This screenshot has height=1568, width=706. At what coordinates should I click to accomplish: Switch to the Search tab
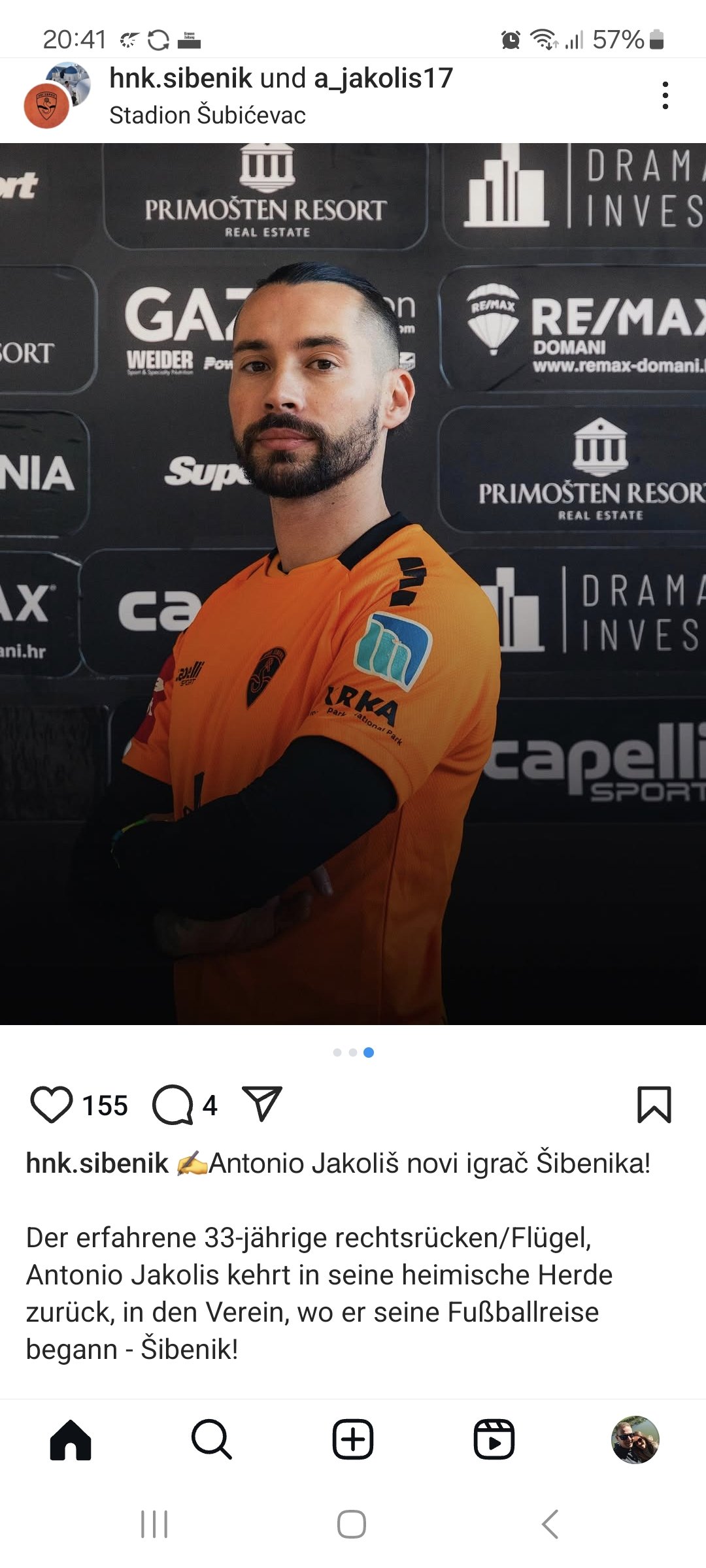tap(212, 1440)
